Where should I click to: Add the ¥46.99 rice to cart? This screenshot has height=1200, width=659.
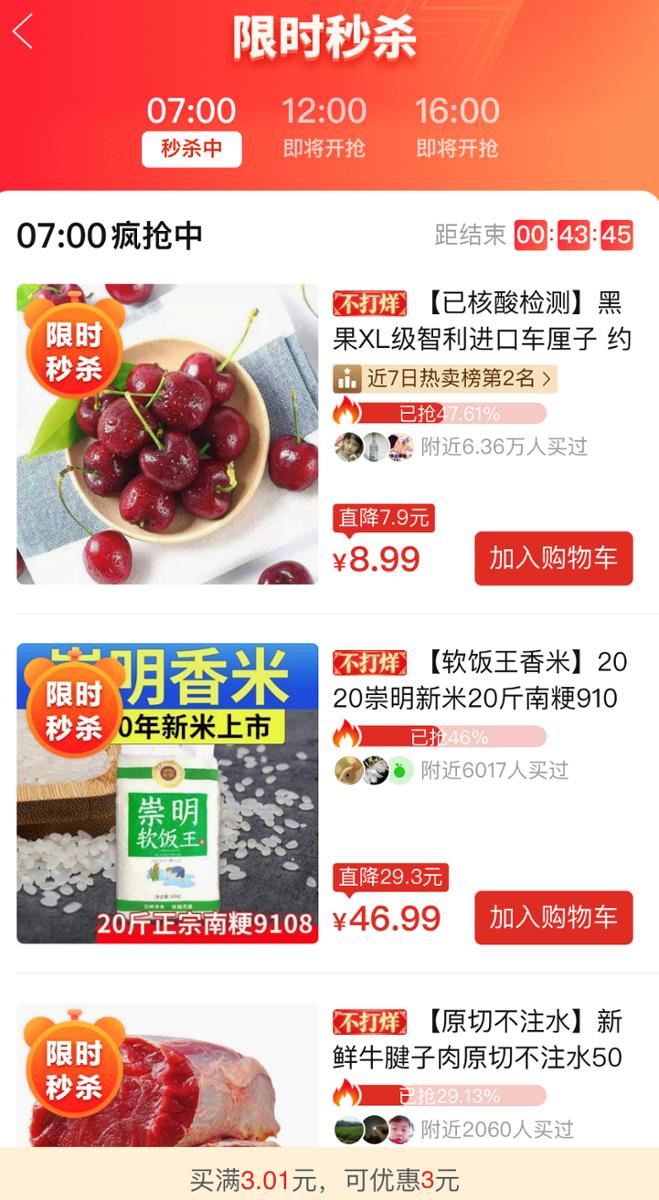point(553,917)
